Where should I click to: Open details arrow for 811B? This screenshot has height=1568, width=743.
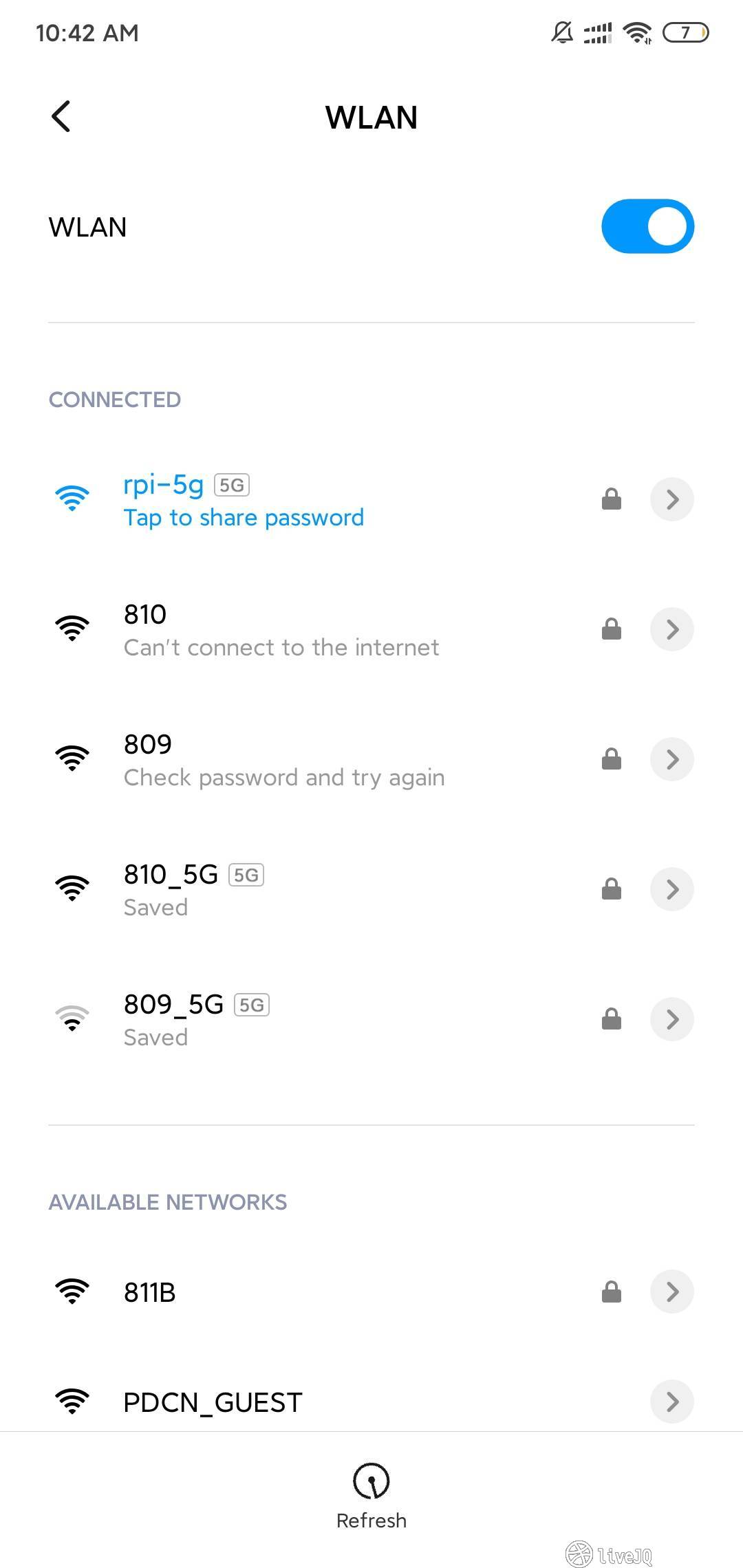[671, 1292]
